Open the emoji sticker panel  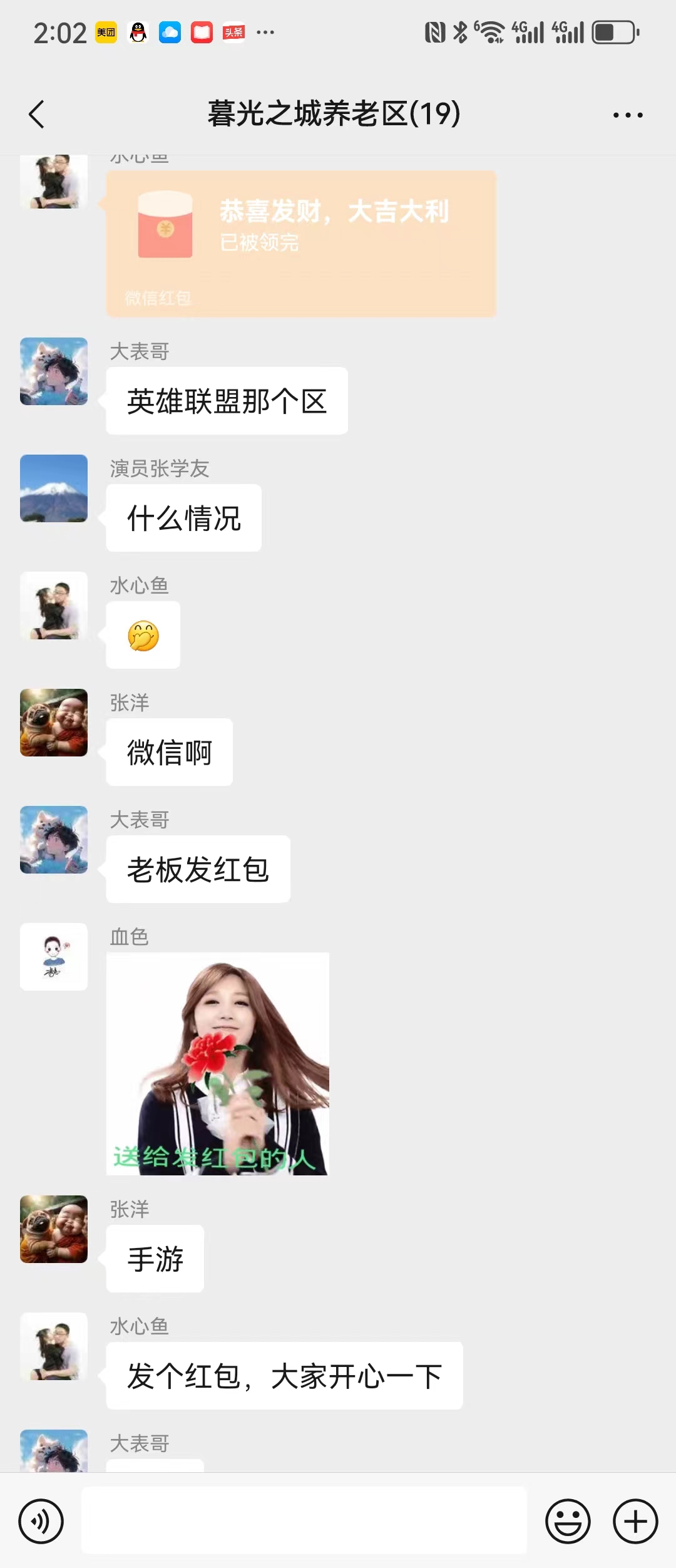[568, 1521]
